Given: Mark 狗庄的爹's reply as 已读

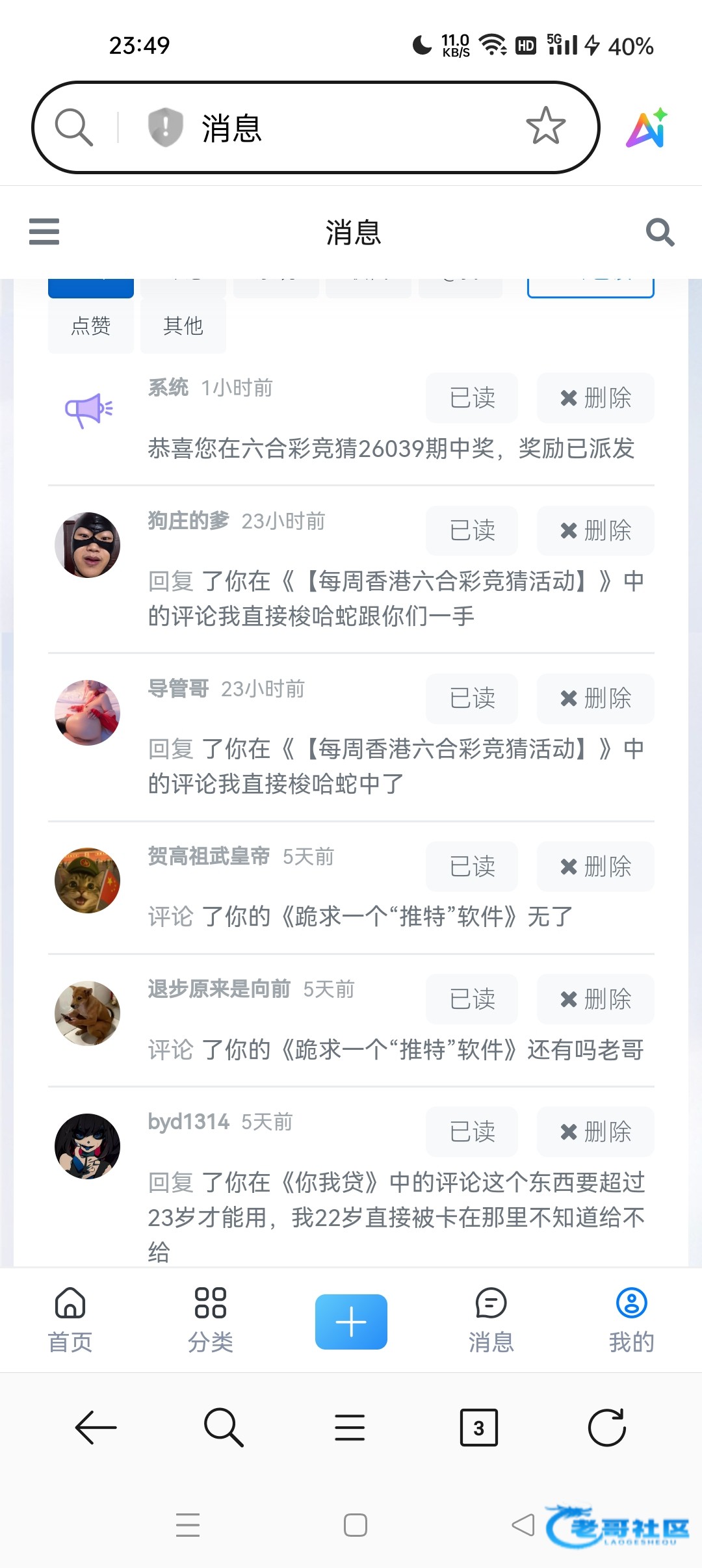Looking at the screenshot, I should 472,530.
